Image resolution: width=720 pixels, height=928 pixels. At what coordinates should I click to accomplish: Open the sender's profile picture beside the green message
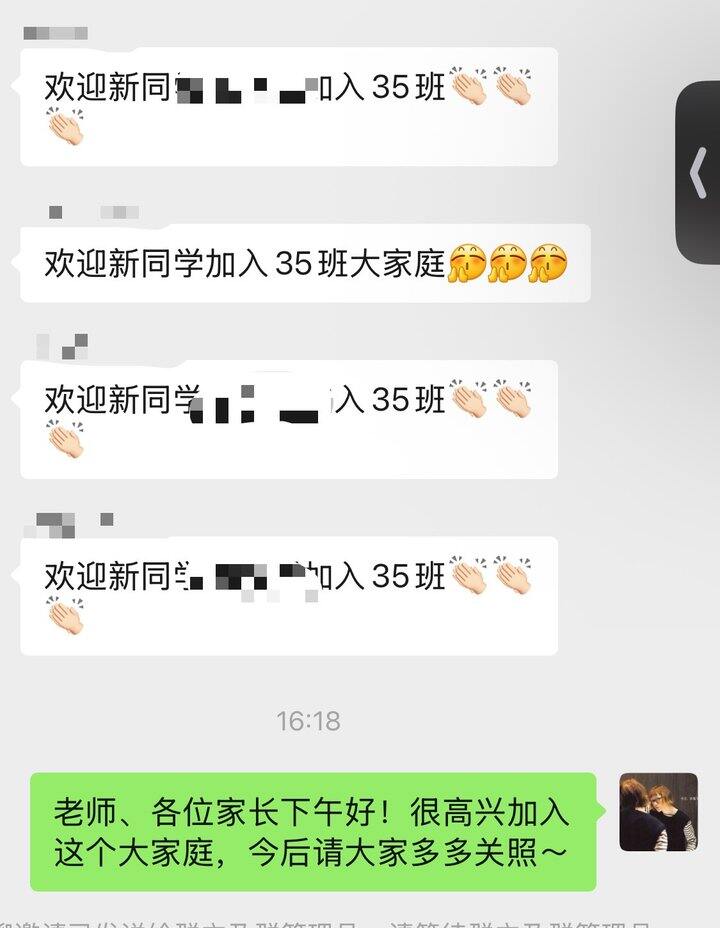[x=658, y=812]
